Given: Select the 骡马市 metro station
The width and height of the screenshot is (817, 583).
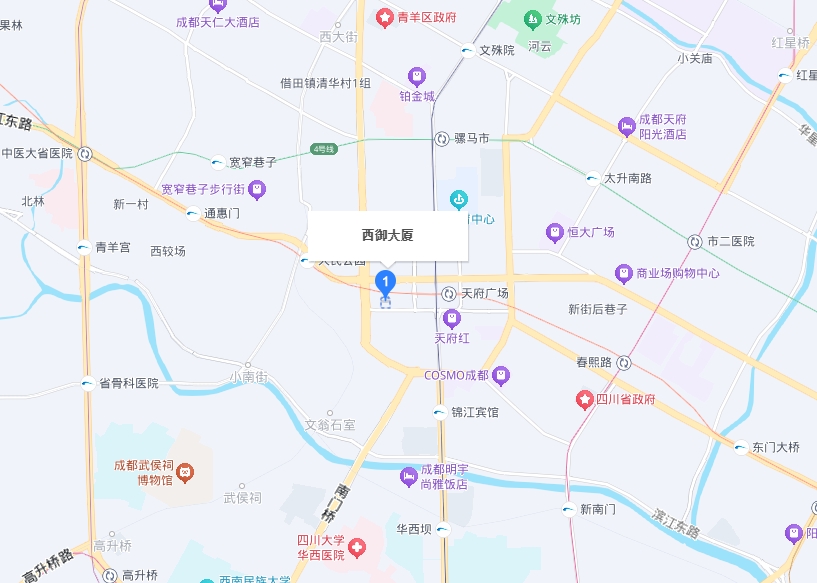Looking at the screenshot, I should point(442,139).
